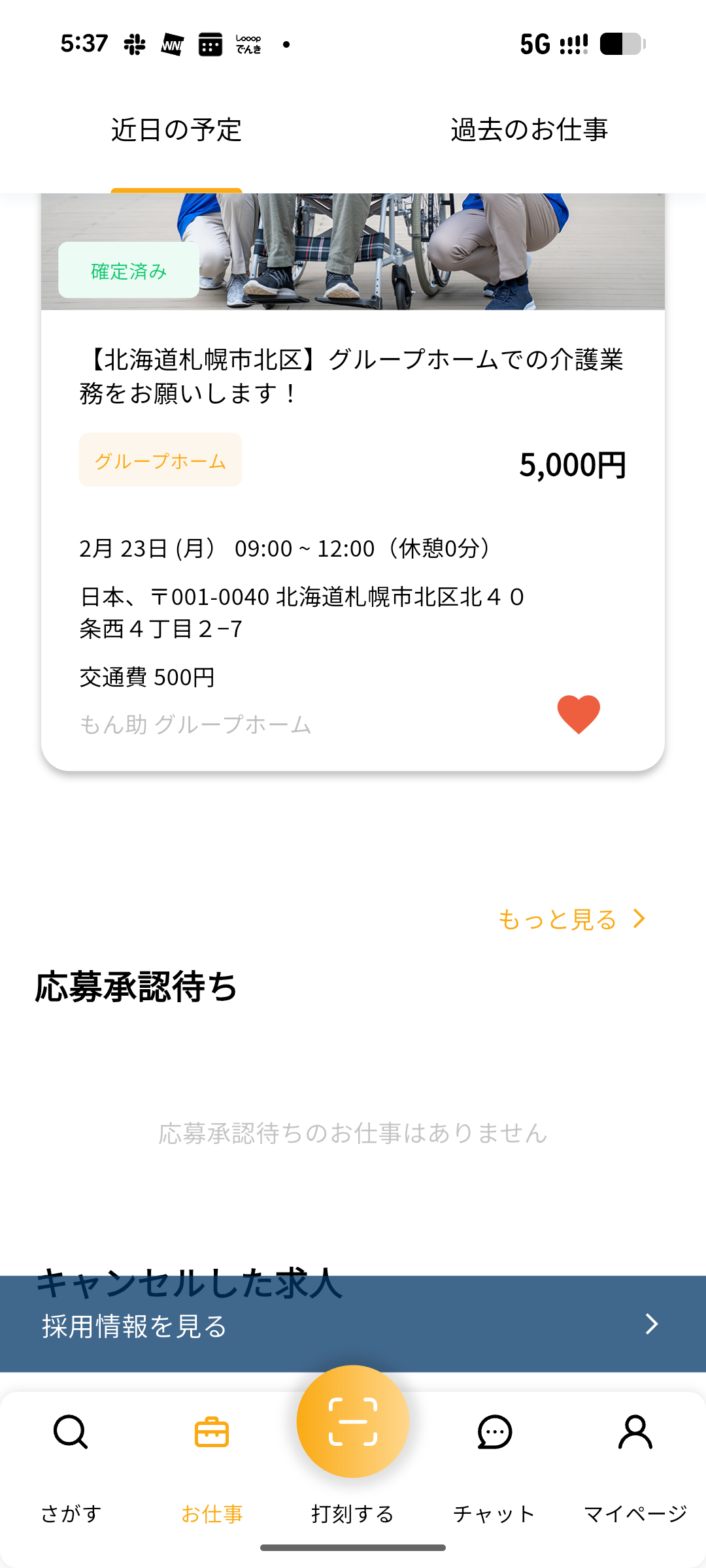Switch to the 近日の予定 tab

(x=176, y=130)
